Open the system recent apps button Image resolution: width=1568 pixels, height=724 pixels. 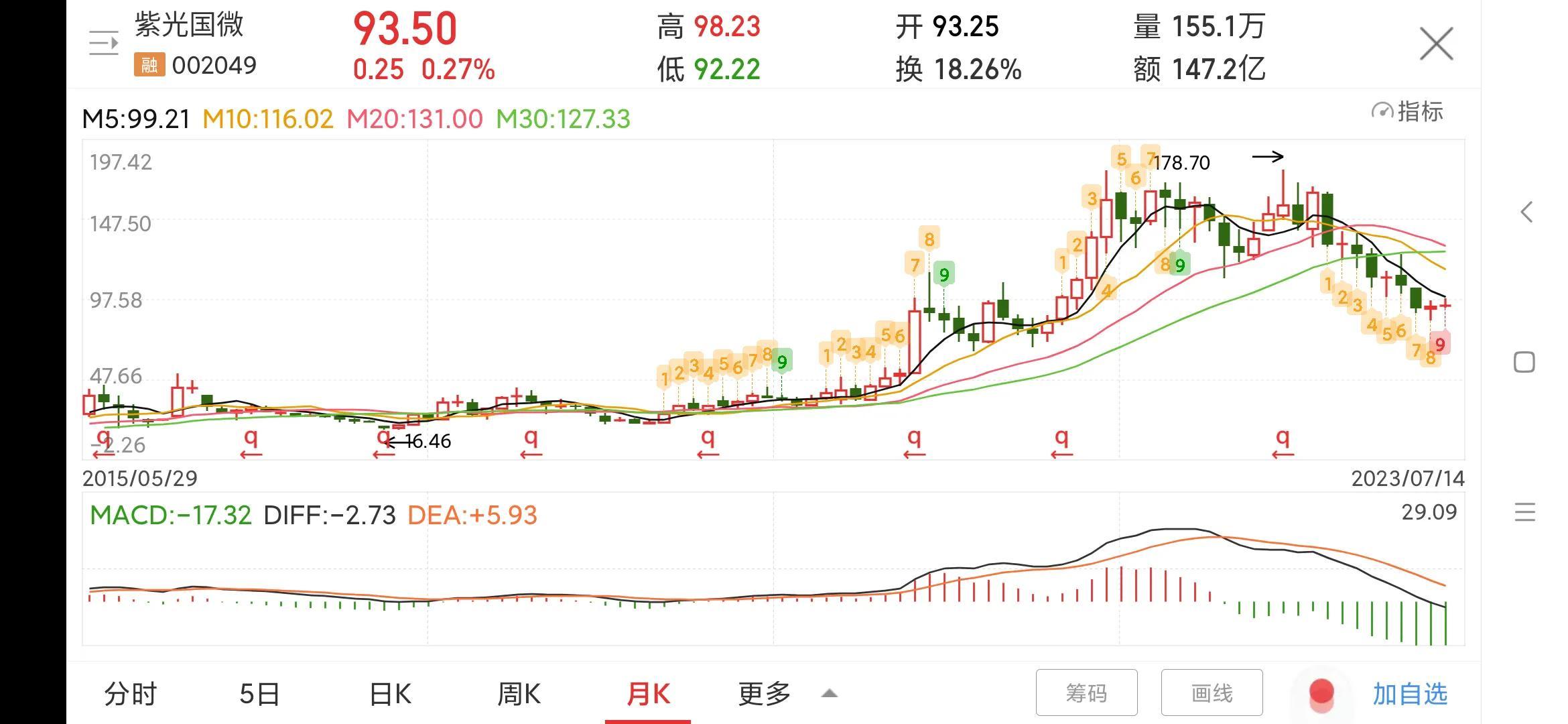tap(1524, 513)
